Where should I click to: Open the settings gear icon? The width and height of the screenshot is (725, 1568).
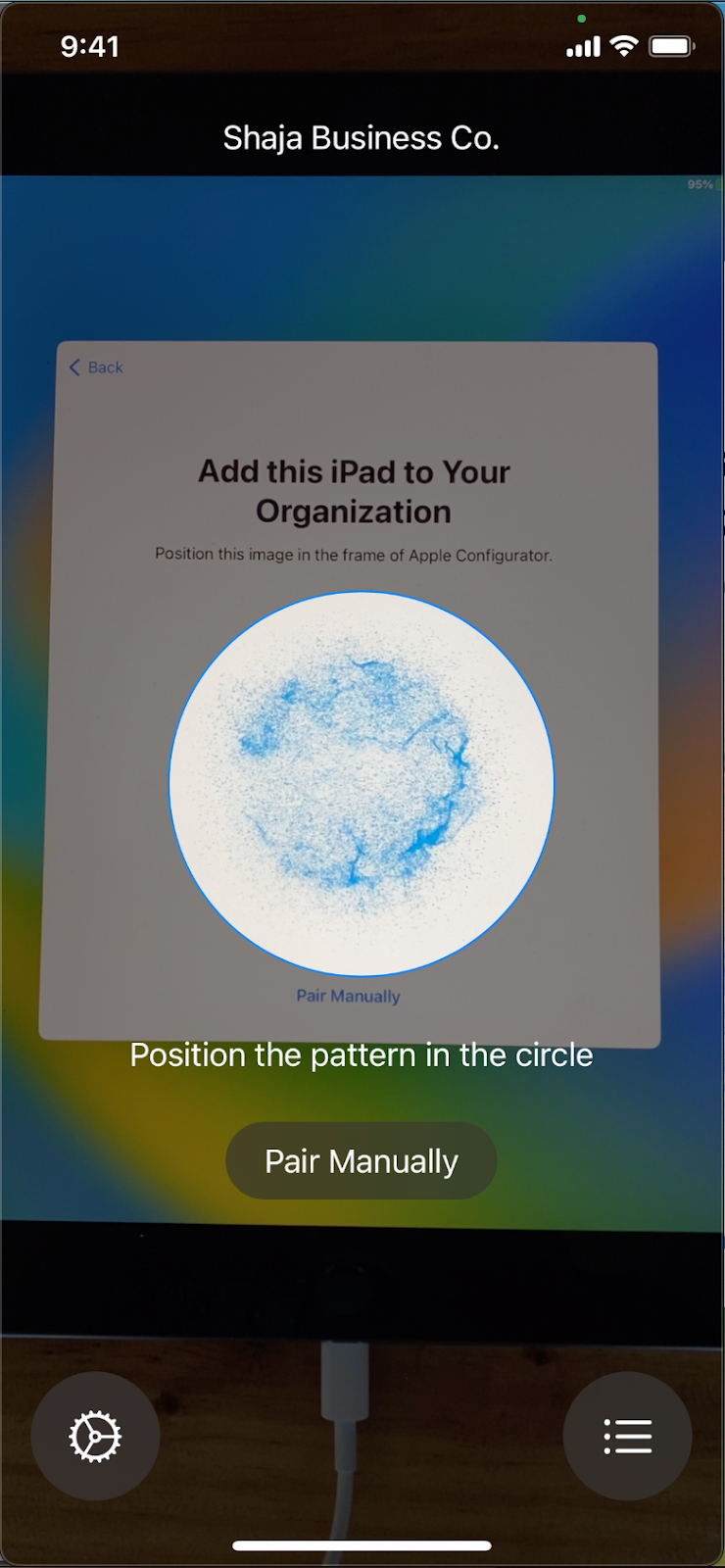pos(95,1437)
